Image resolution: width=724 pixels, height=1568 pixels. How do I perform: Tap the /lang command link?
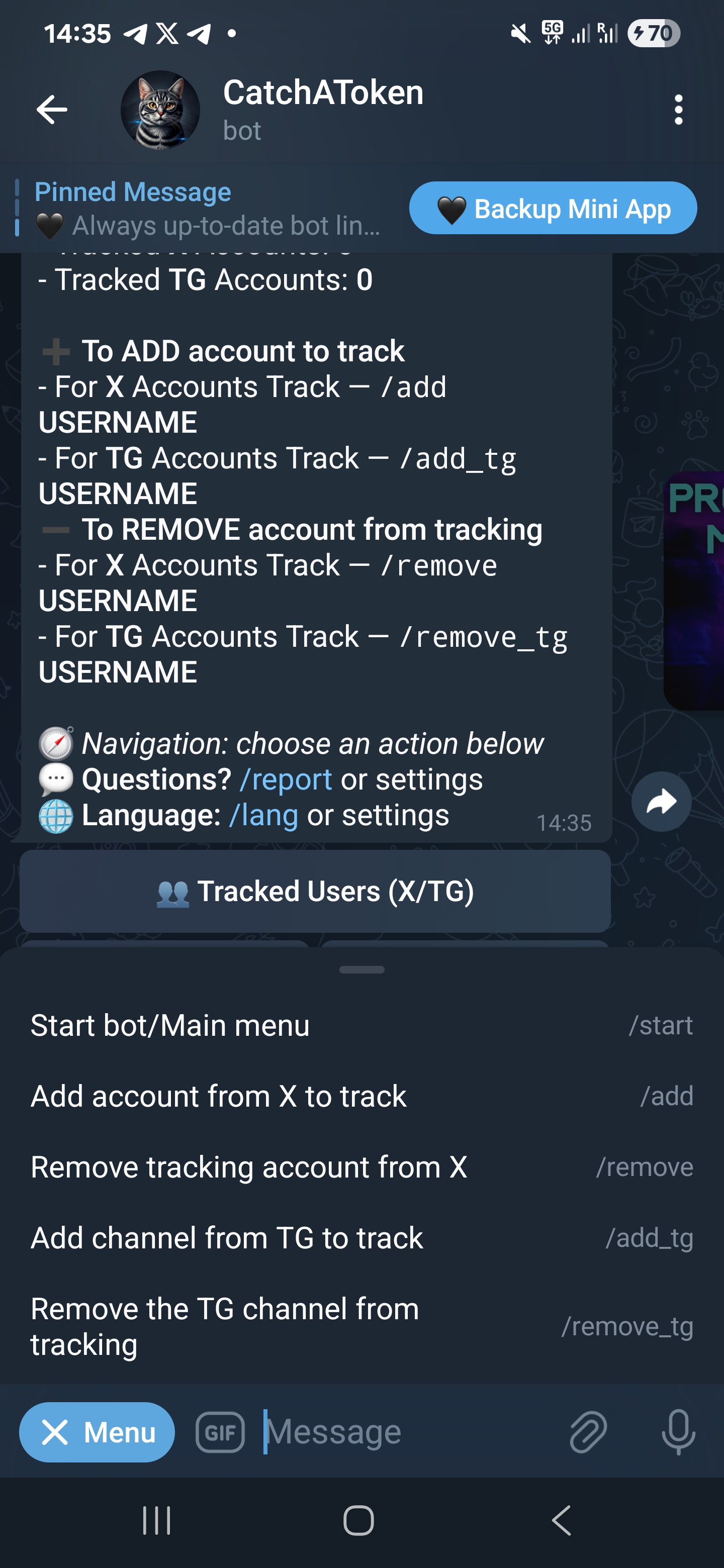263,816
